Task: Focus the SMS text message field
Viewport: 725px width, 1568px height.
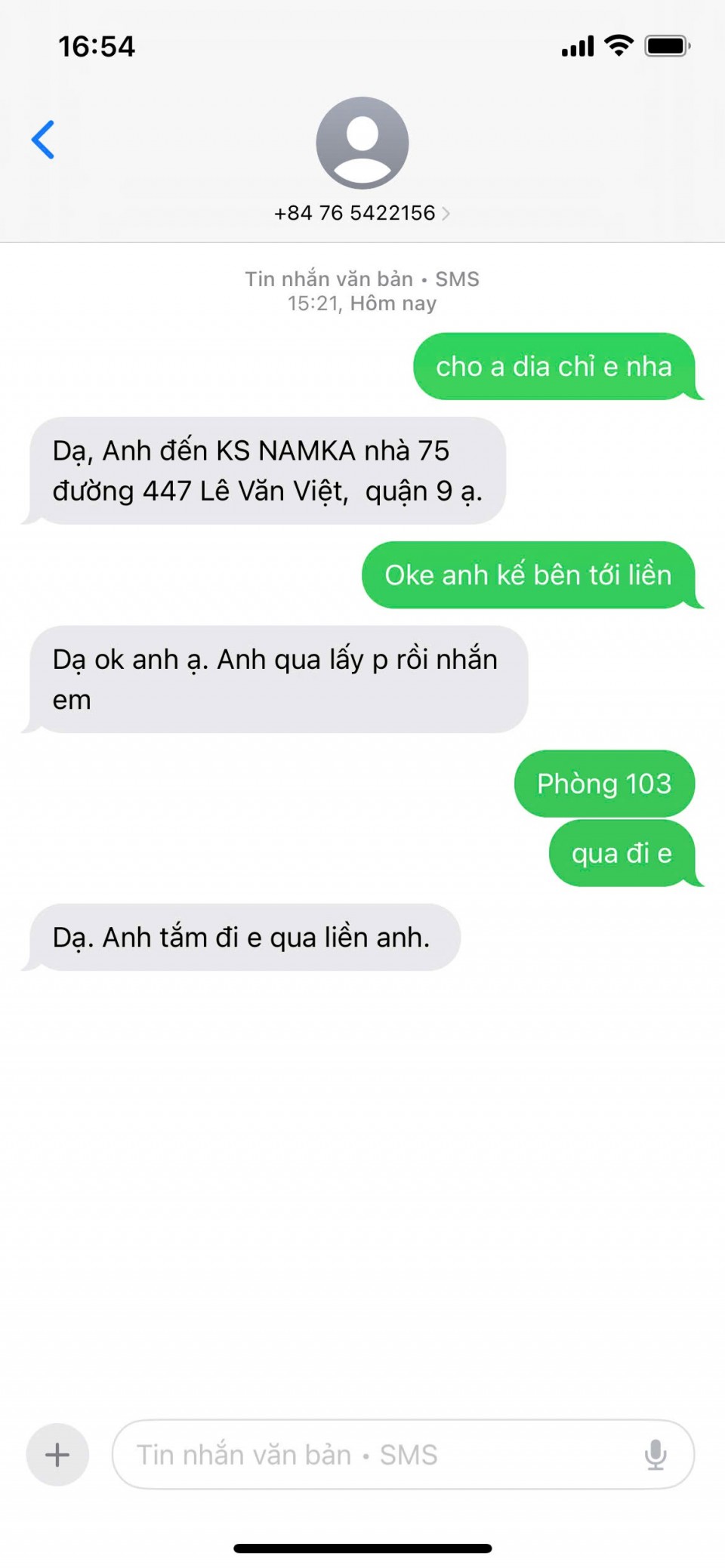Action: 378,1454
